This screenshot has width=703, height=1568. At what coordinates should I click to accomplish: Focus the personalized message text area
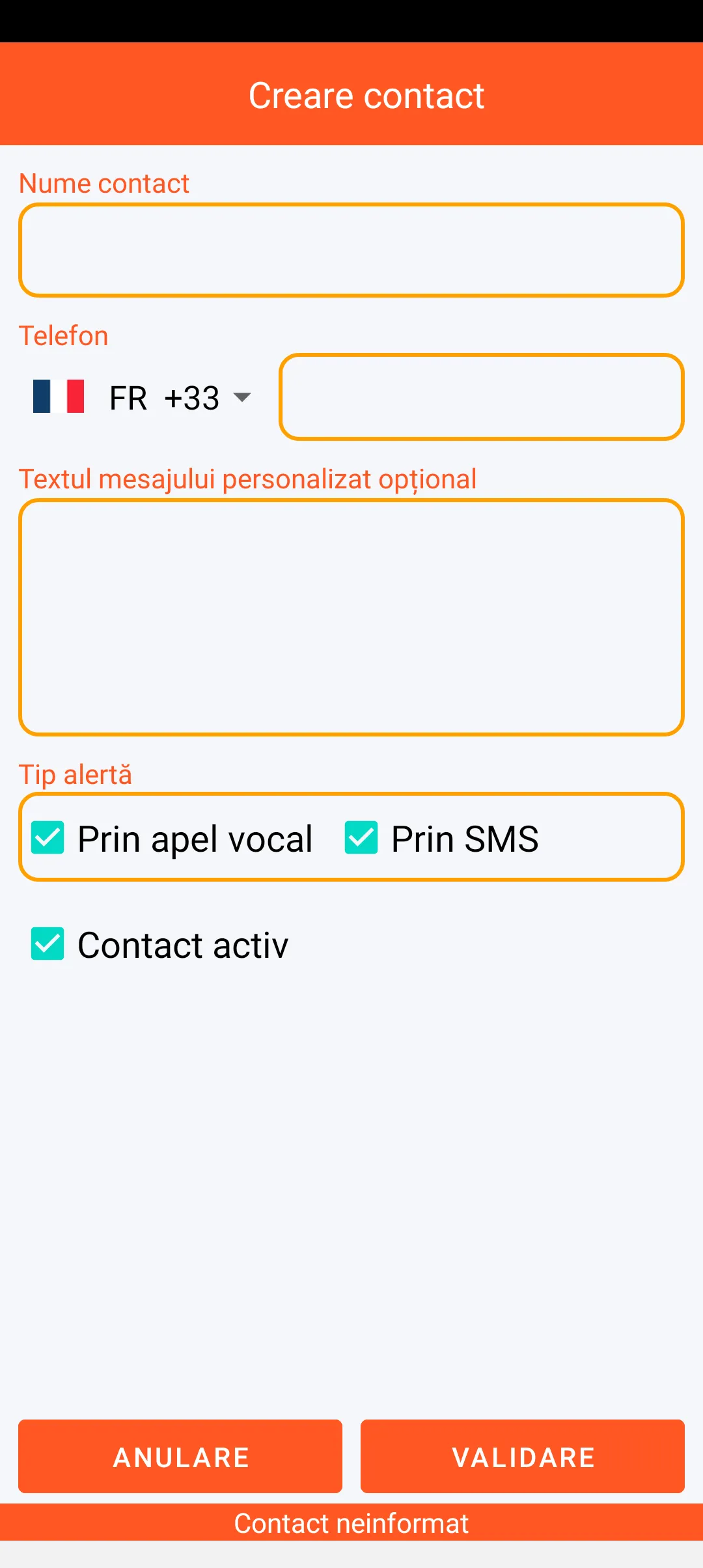click(x=351, y=617)
